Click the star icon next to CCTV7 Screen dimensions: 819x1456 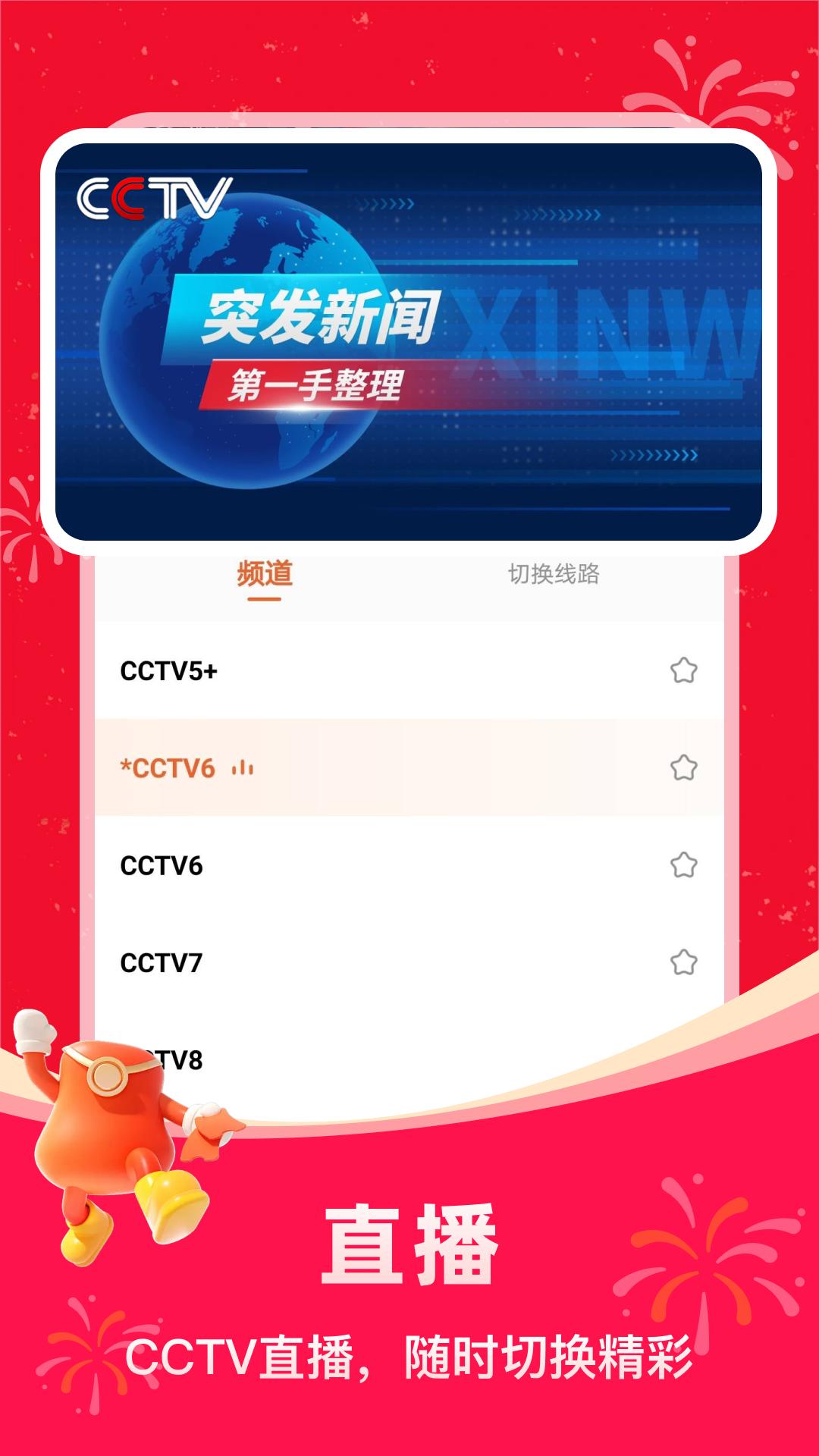682,963
